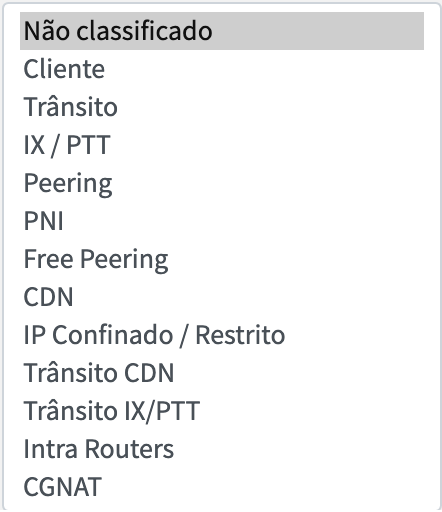
Task: Select Free Peering
Action: (x=222, y=259)
